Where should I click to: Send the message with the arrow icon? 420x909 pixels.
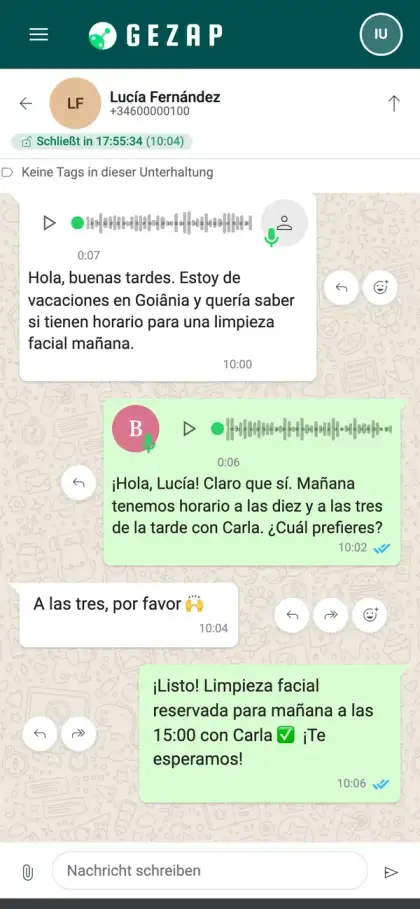coord(392,872)
